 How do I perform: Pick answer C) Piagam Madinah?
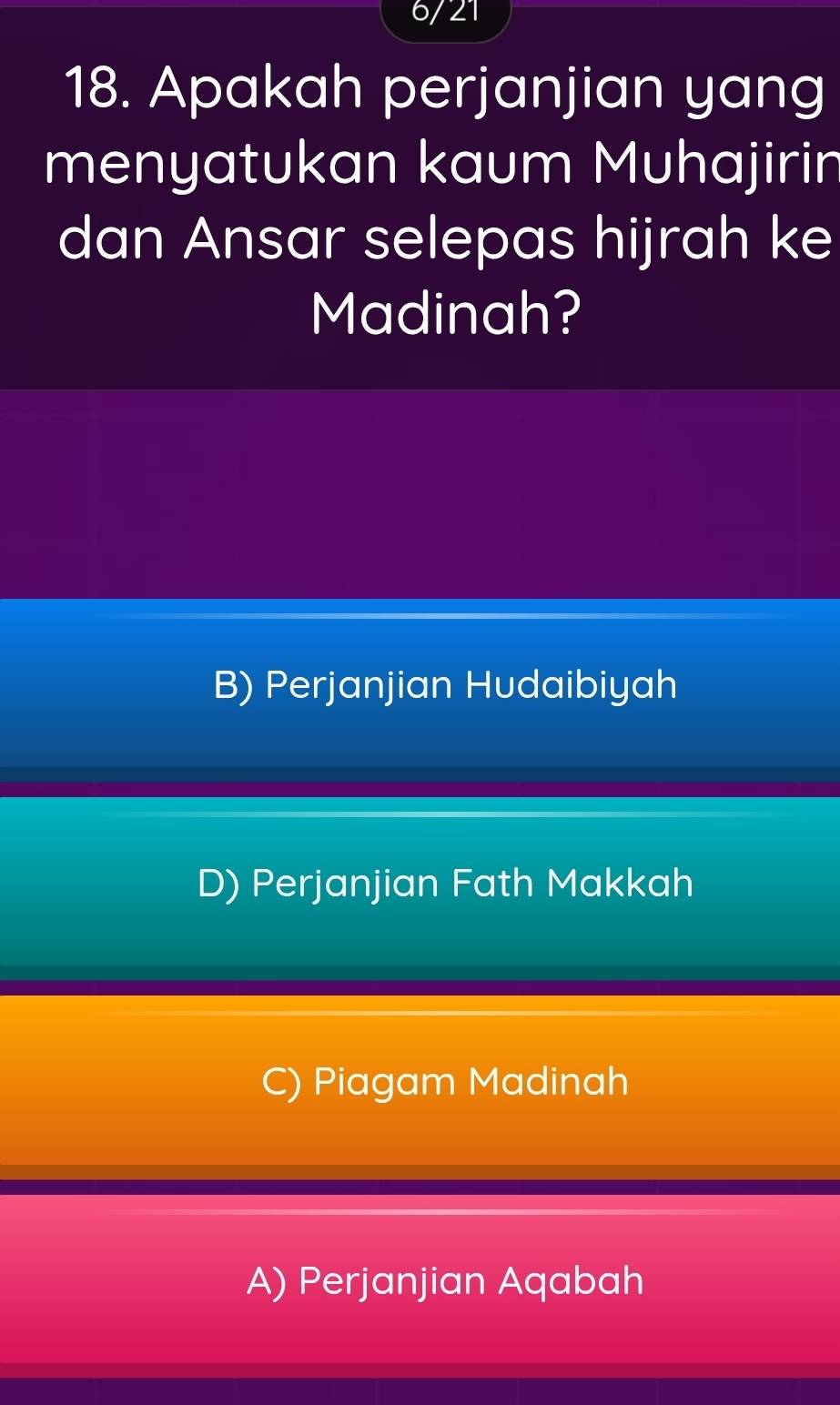(420, 1083)
